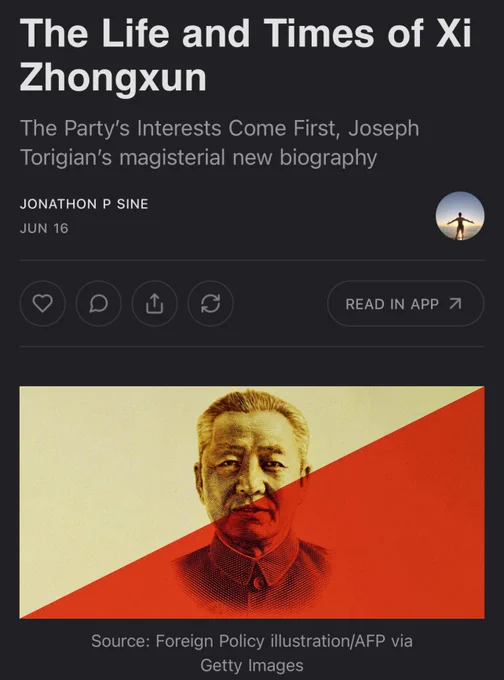Tap the Read in App button
Image resolution: width=504 pixels, height=680 pixels.
(406, 304)
